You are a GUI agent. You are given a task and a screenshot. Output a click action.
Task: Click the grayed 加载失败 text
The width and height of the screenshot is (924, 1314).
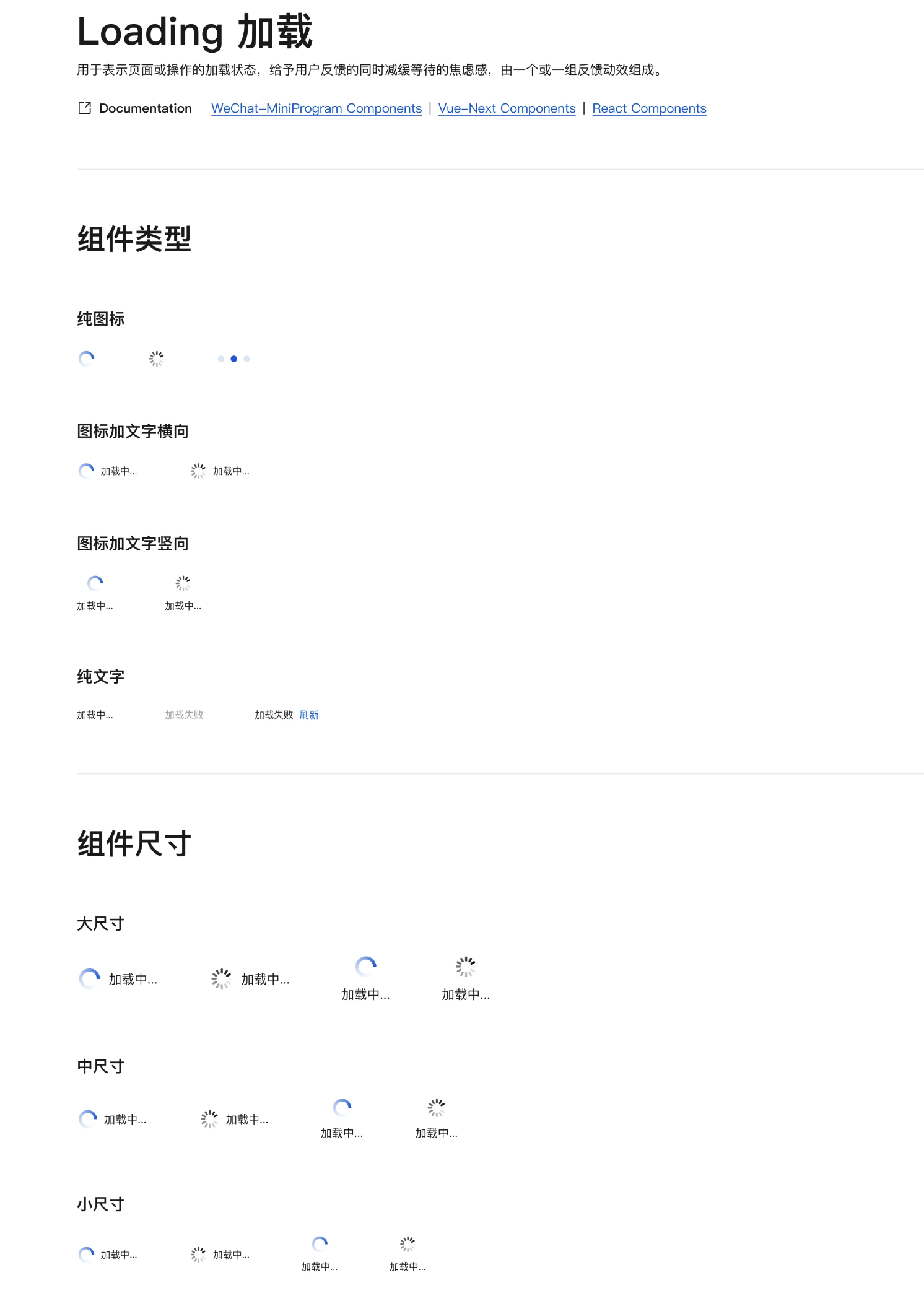(x=184, y=715)
